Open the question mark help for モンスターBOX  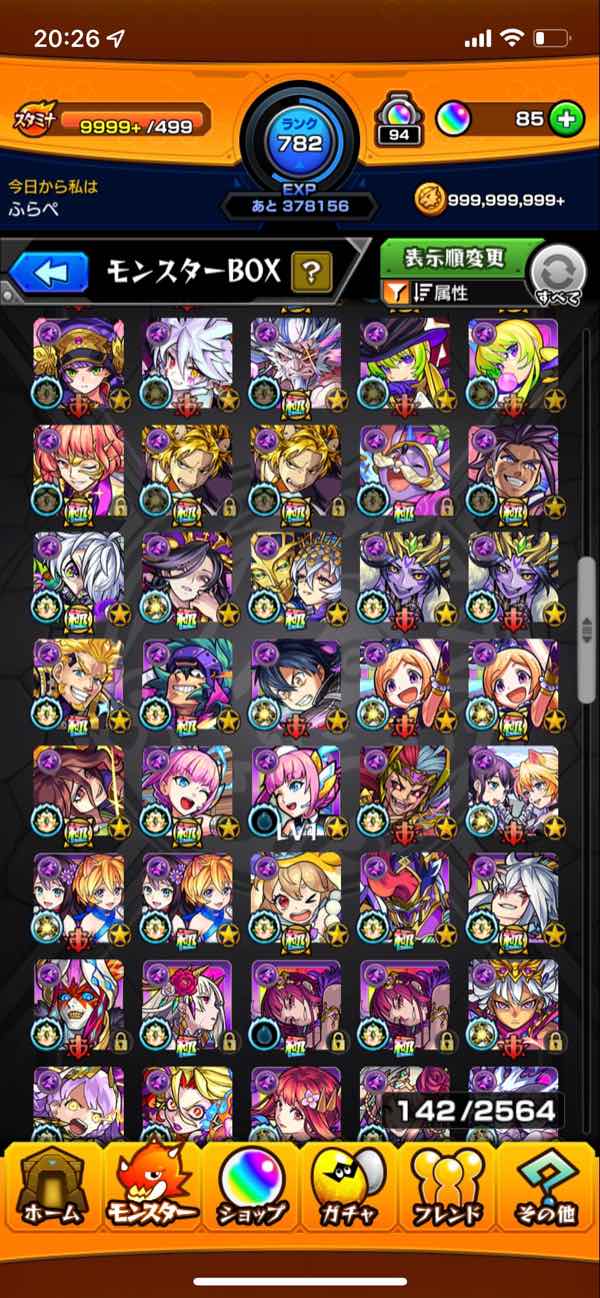(x=311, y=270)
